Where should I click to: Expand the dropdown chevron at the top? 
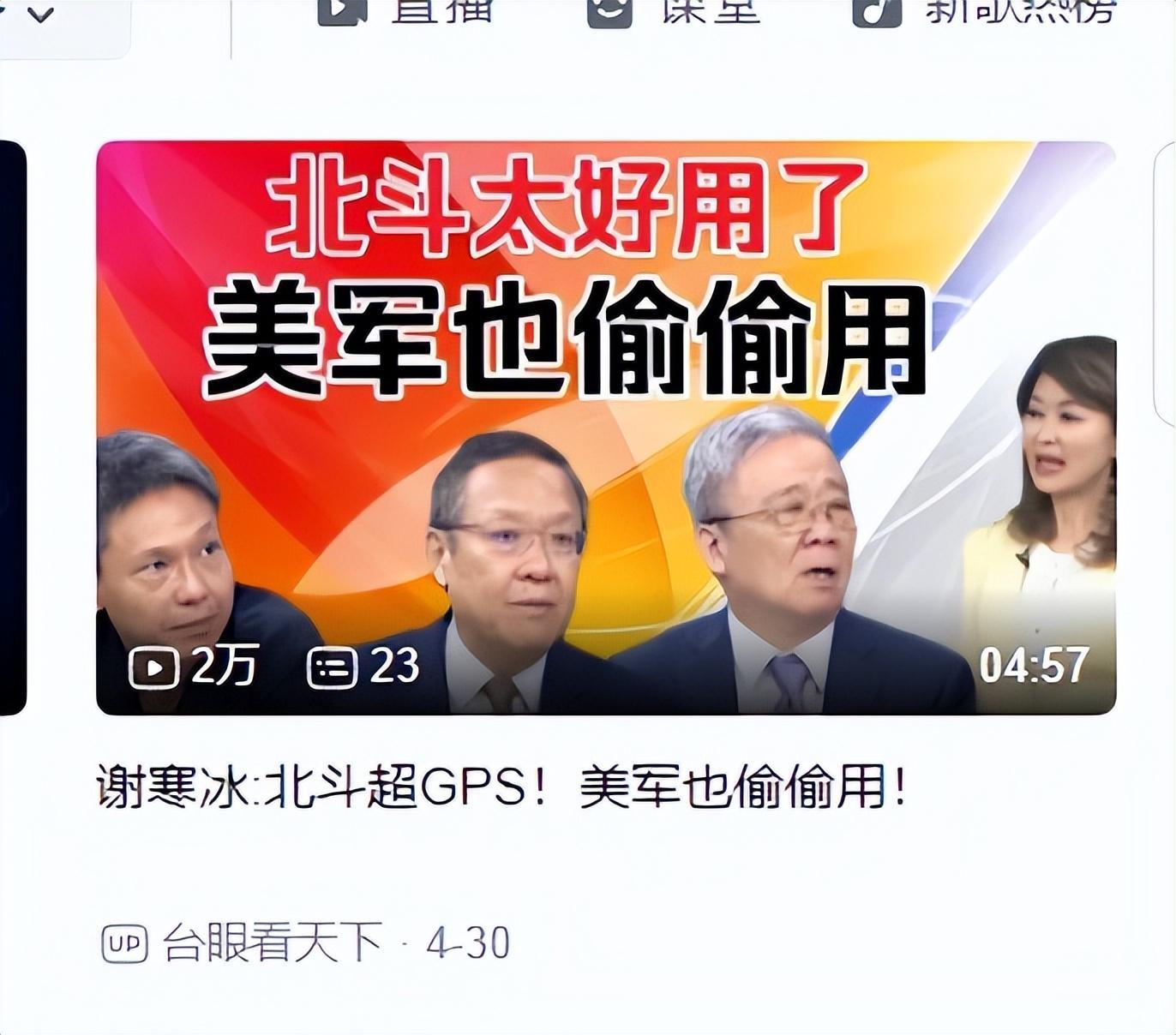[39, 14]
